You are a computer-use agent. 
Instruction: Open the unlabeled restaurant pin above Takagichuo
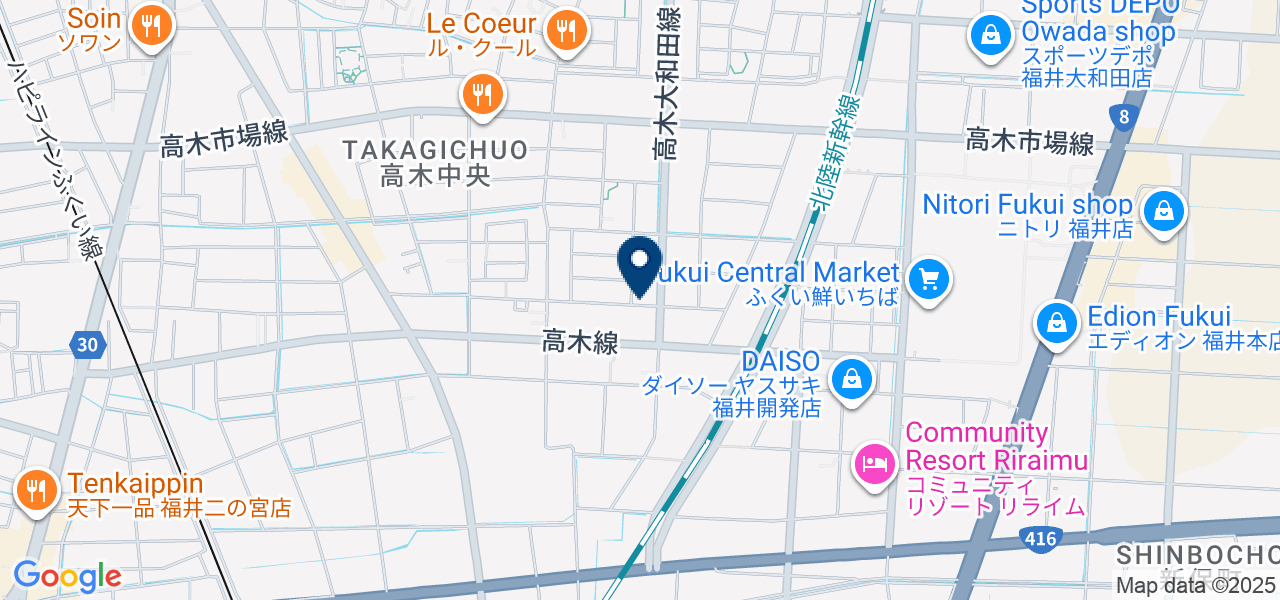[483, 96]
